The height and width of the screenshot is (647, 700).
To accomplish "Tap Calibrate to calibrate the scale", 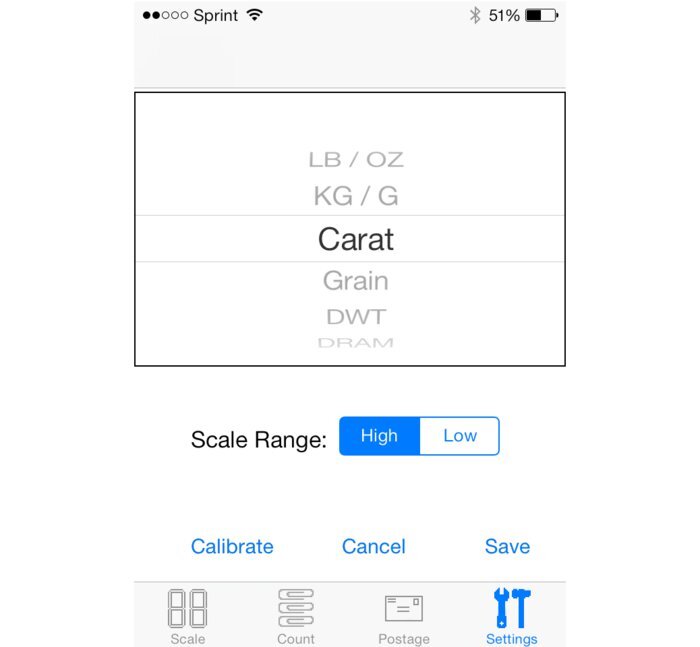I will tap(232, 547).
